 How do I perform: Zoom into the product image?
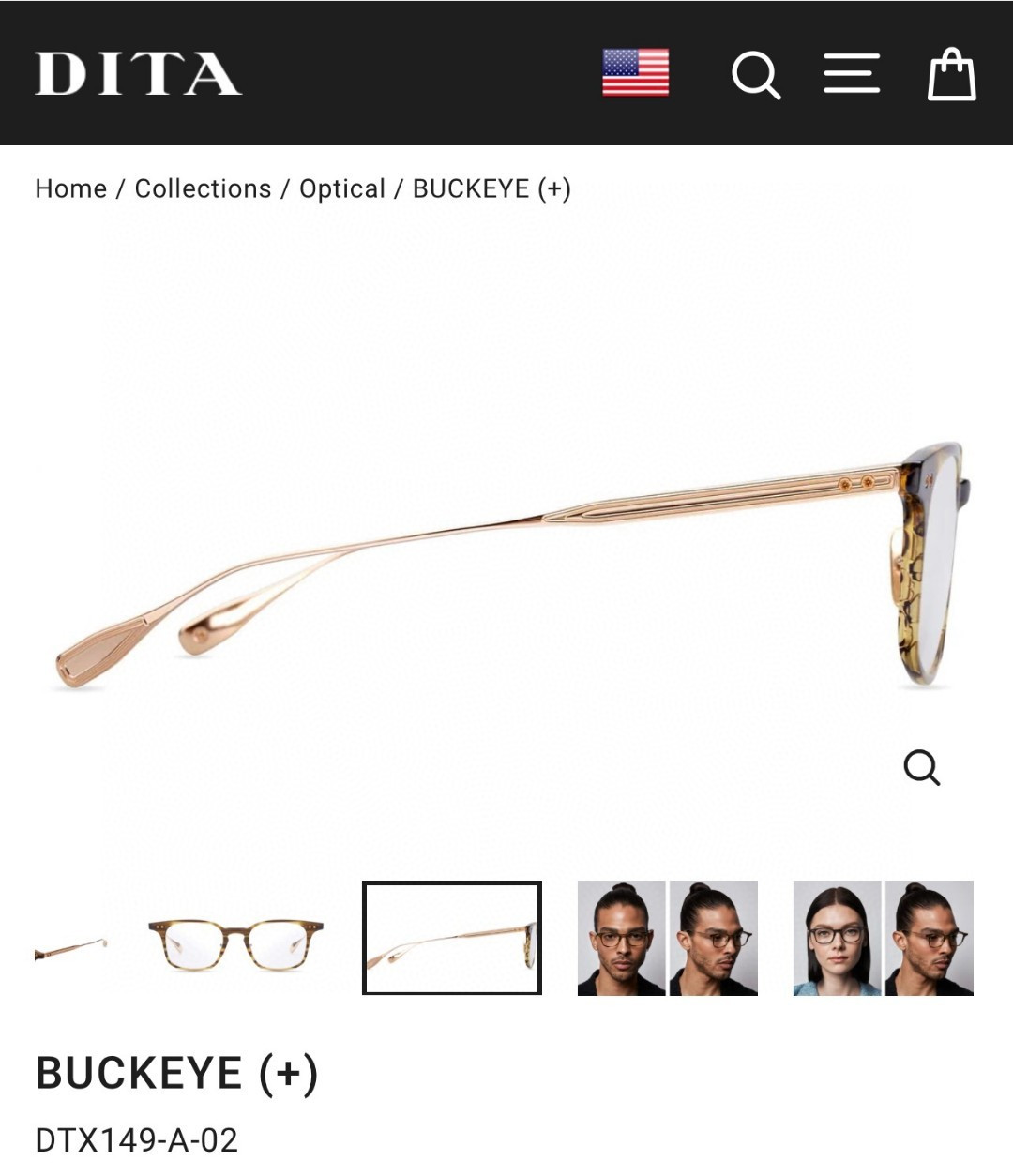(921, 767)
